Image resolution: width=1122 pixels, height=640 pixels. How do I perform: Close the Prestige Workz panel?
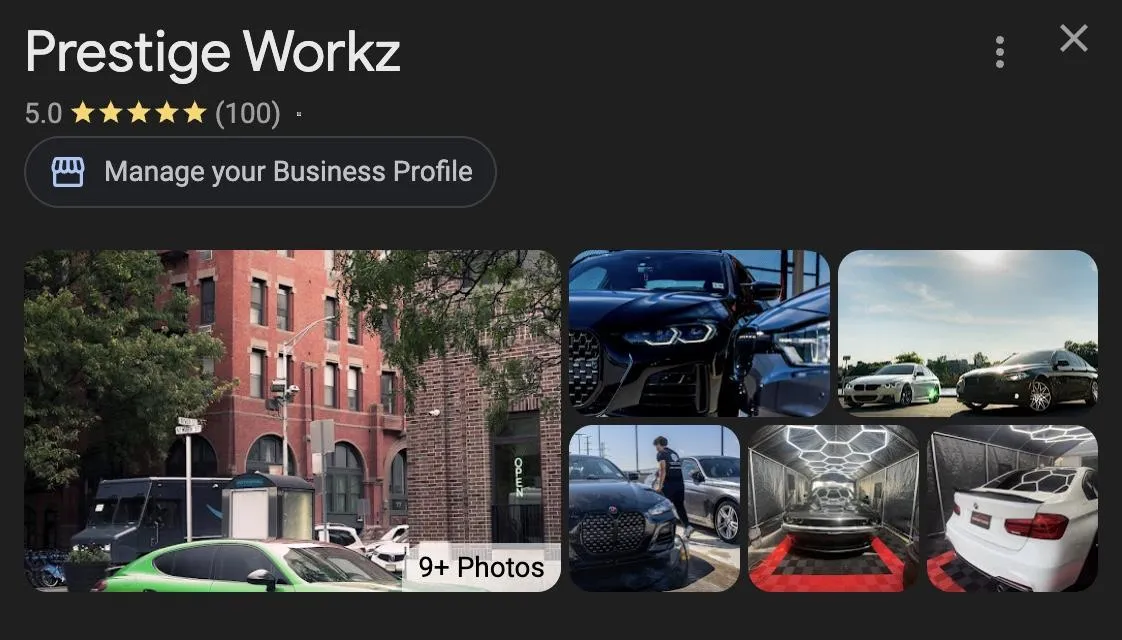point(1073,39)
